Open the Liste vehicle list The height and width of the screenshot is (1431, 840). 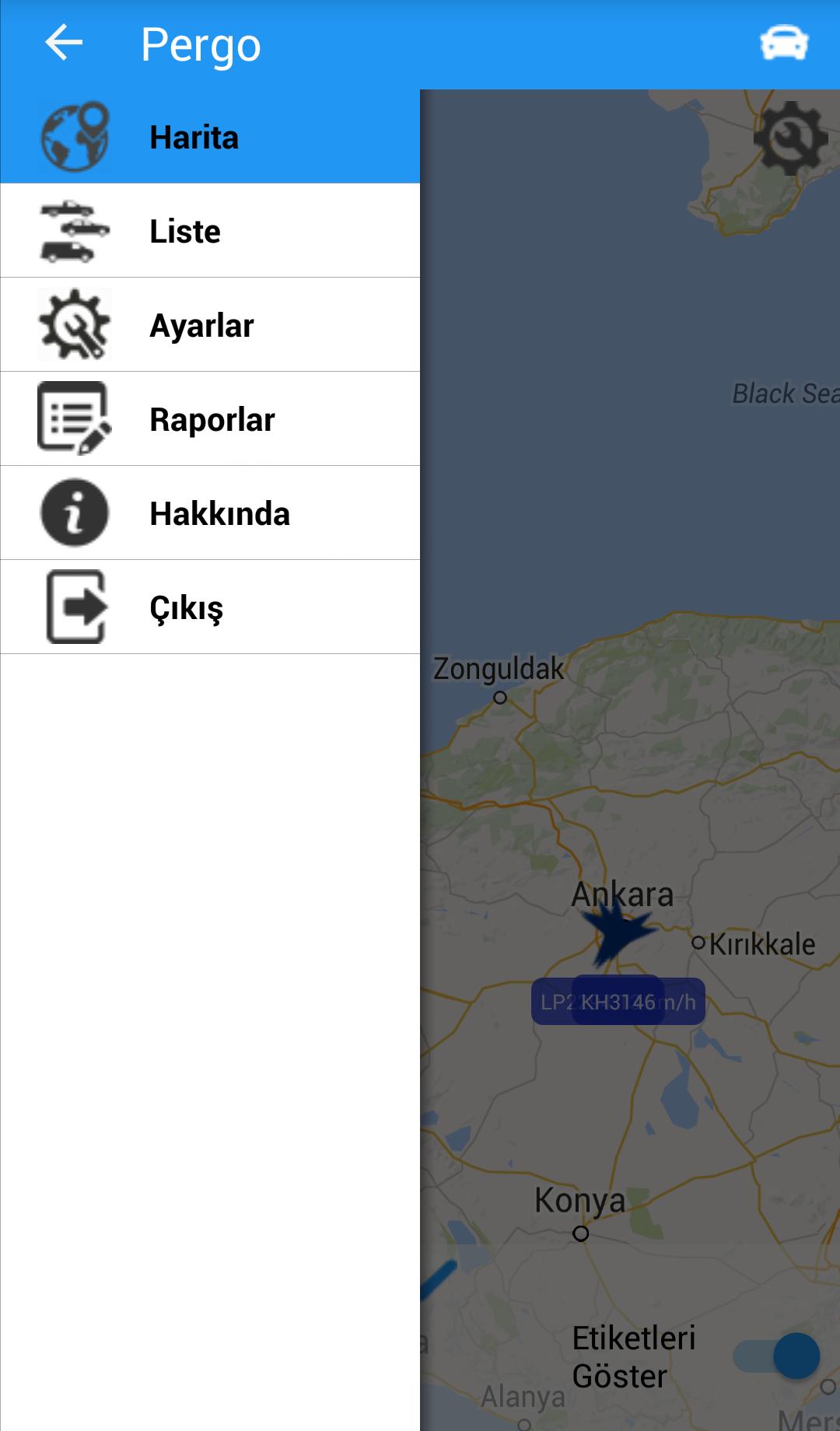210,231
